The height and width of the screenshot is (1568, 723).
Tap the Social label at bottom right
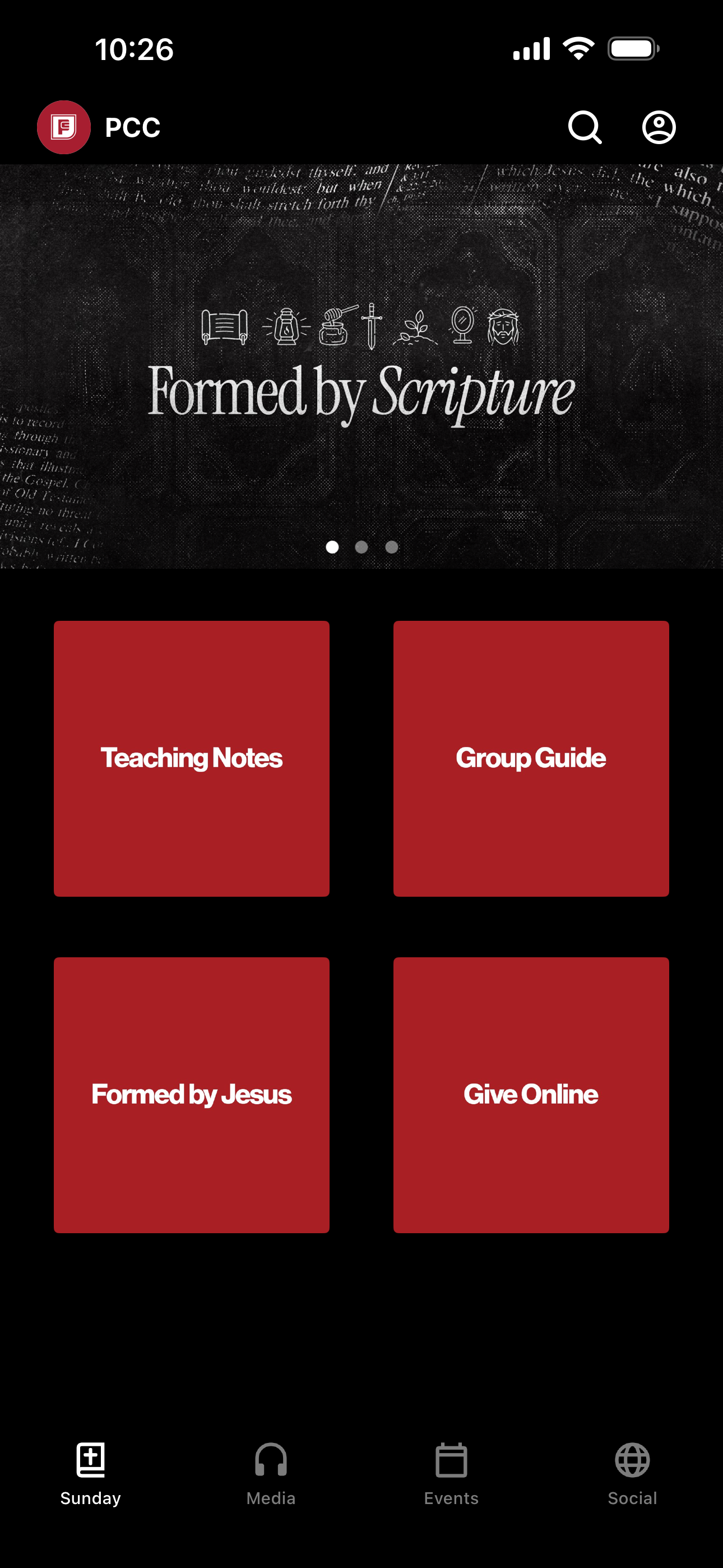(632, 1498)
